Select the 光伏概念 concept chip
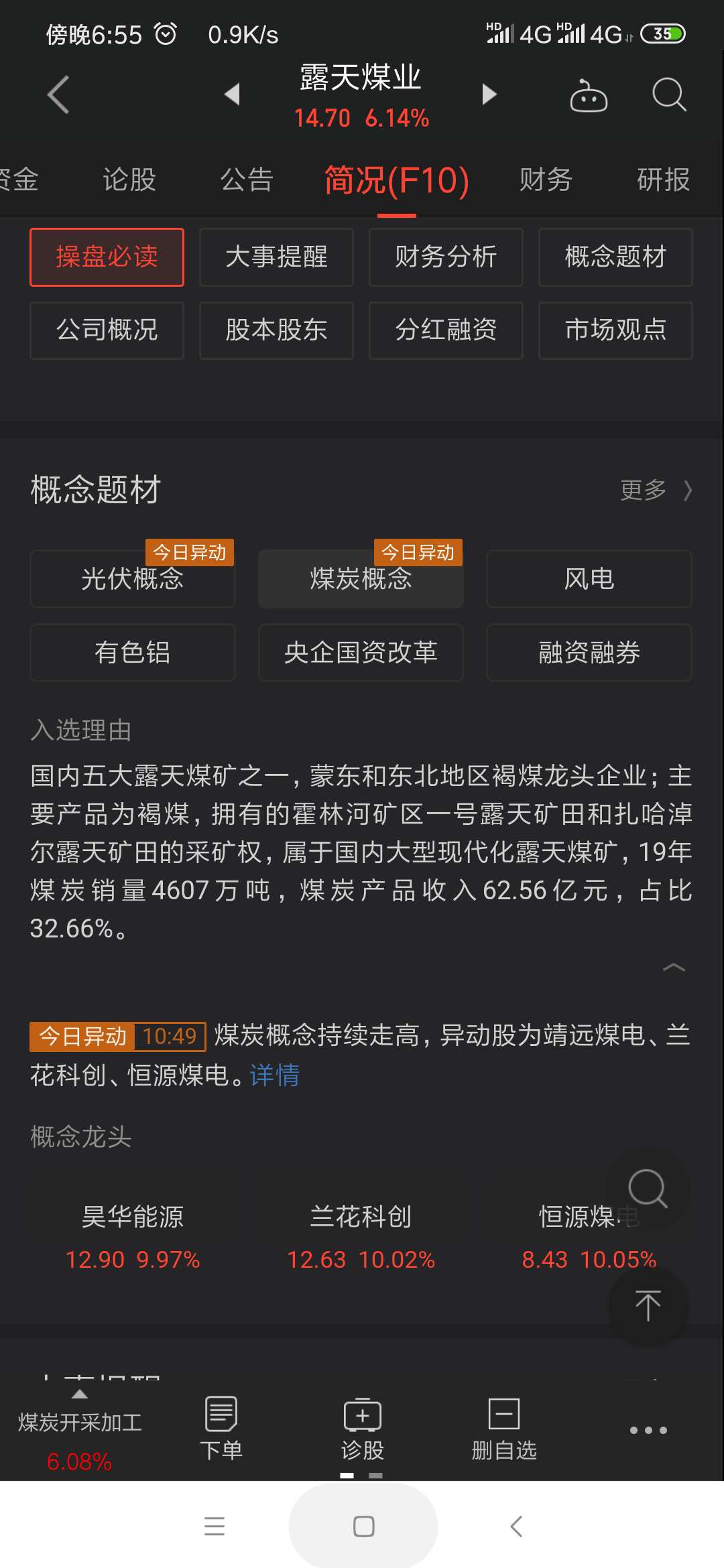The height and width of the screenshot is (1568, 724). [x=133, y=579]
